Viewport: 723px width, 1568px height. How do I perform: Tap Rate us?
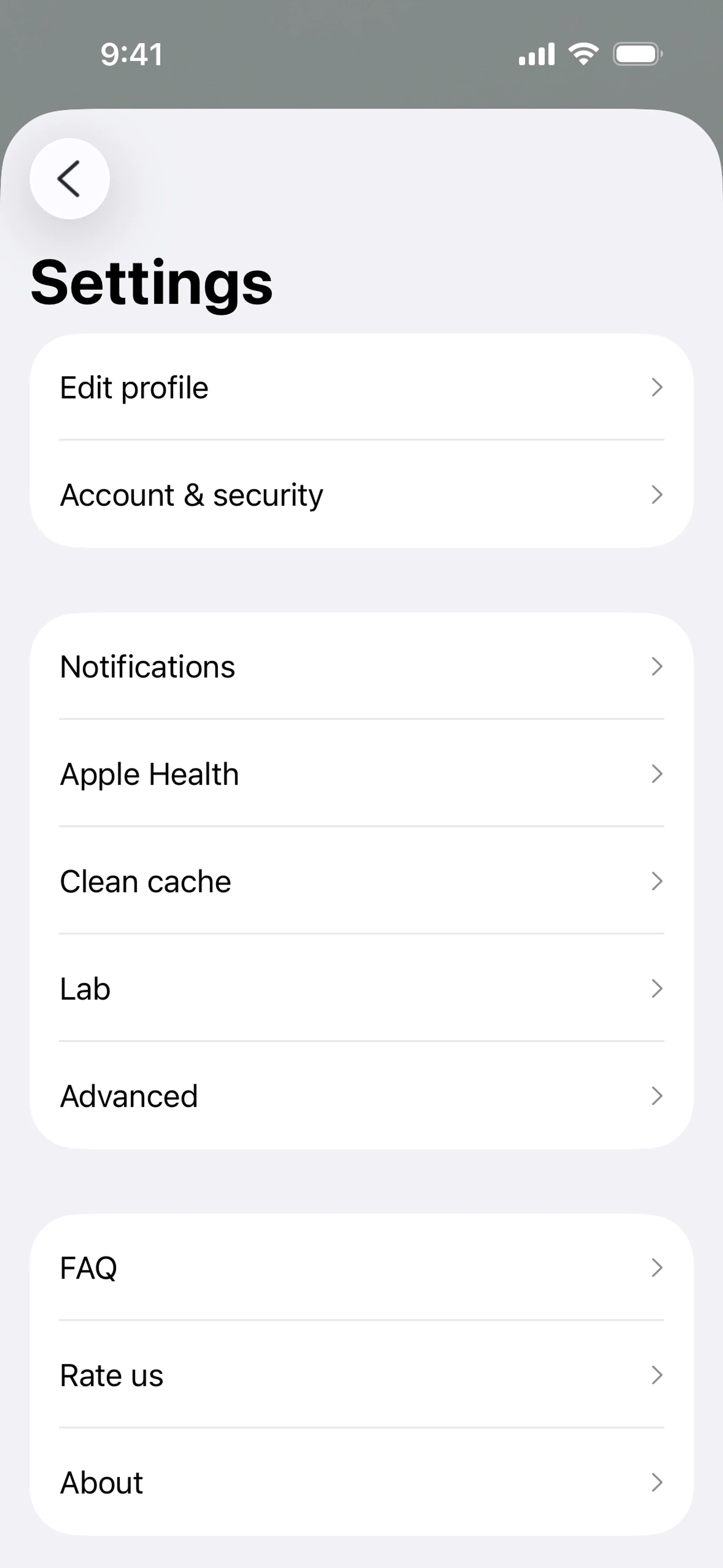(x=361, y=1375)
